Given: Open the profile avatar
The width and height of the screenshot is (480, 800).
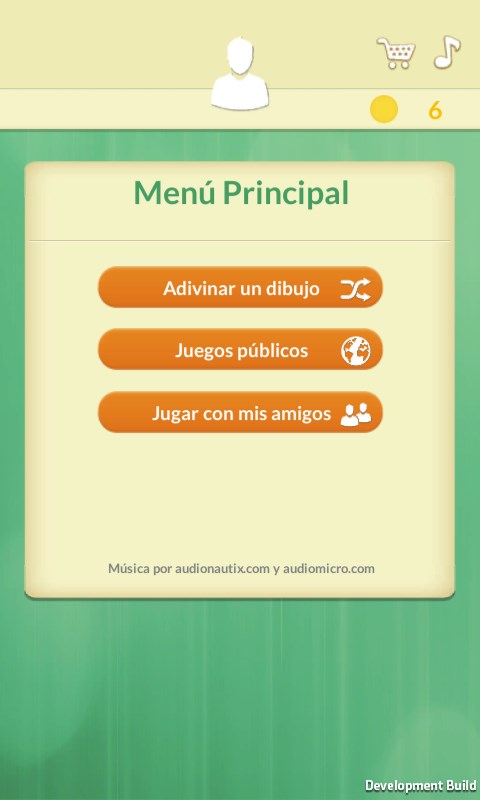Looking at the screenshot, I should [x=240, y=73].
